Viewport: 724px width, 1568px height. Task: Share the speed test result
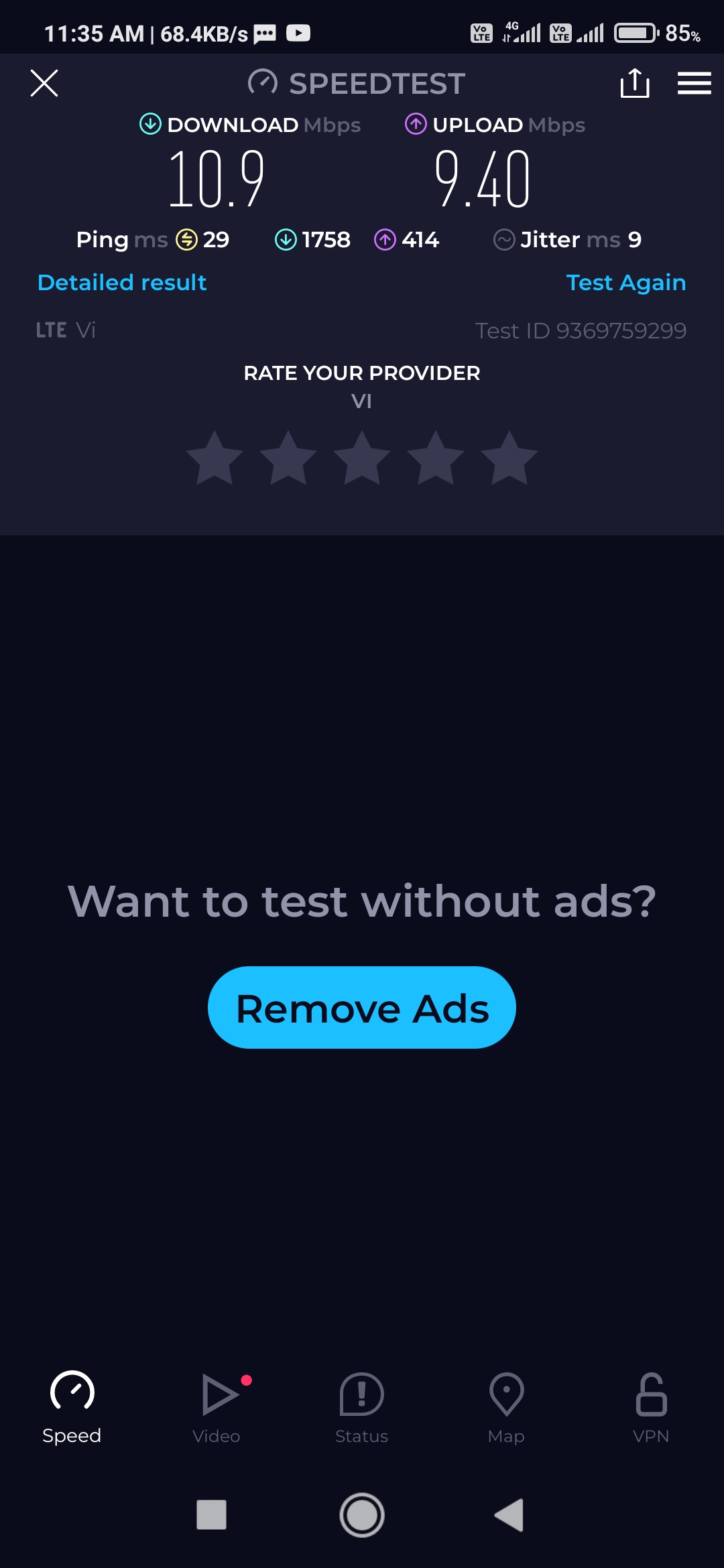(634, 83)
